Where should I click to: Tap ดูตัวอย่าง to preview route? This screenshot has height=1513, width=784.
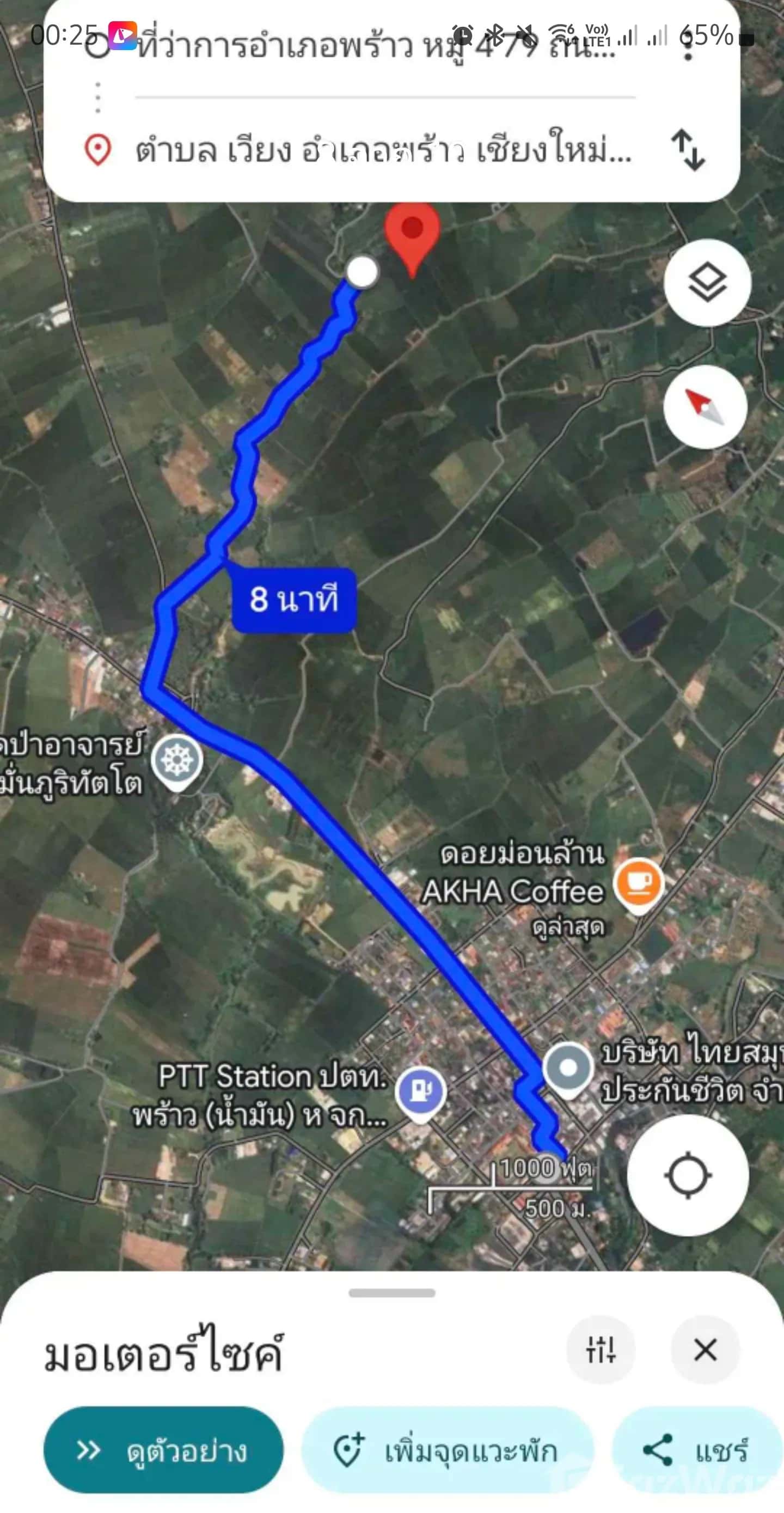[x=163, y=1450]
